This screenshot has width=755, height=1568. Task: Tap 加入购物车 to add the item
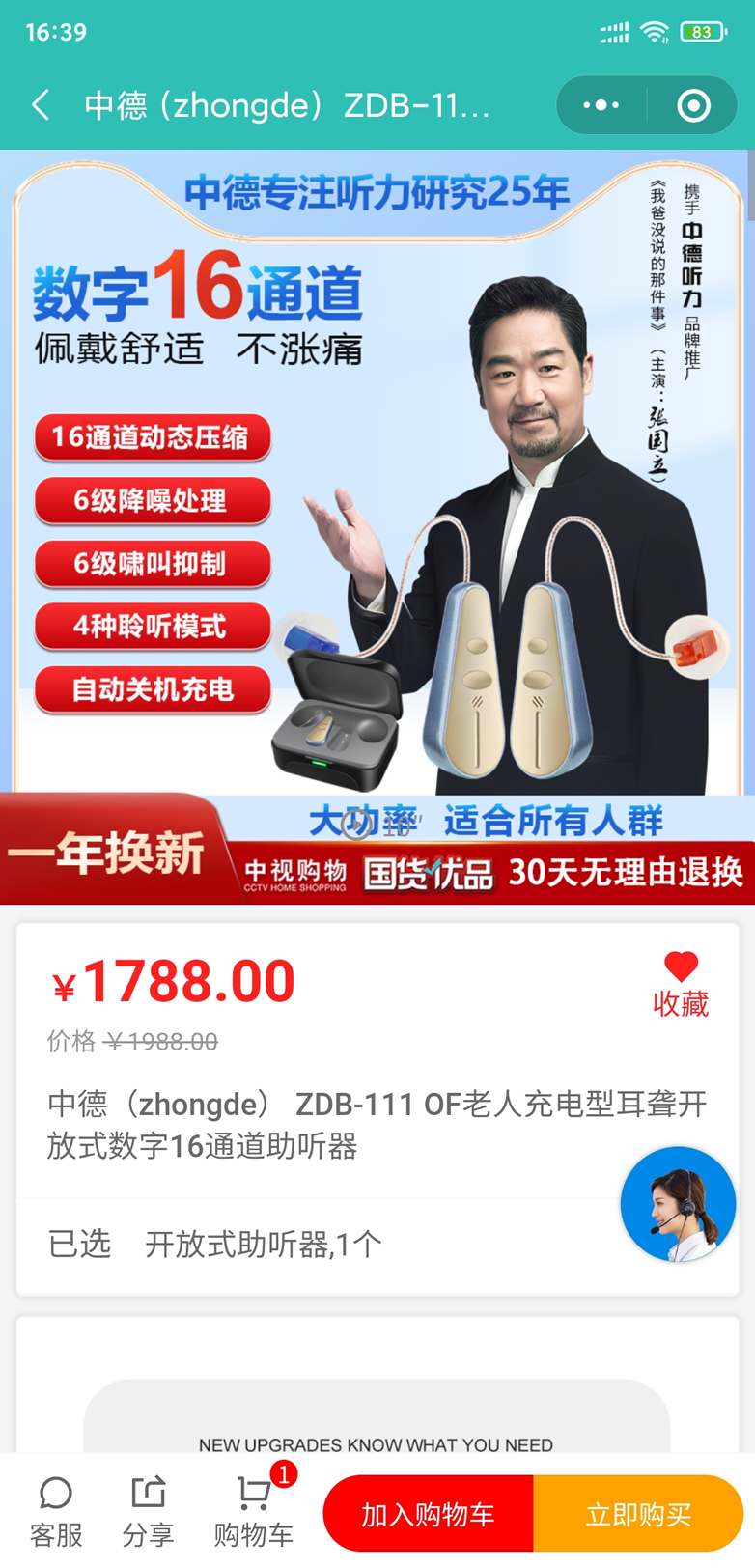click(428, 1514)
